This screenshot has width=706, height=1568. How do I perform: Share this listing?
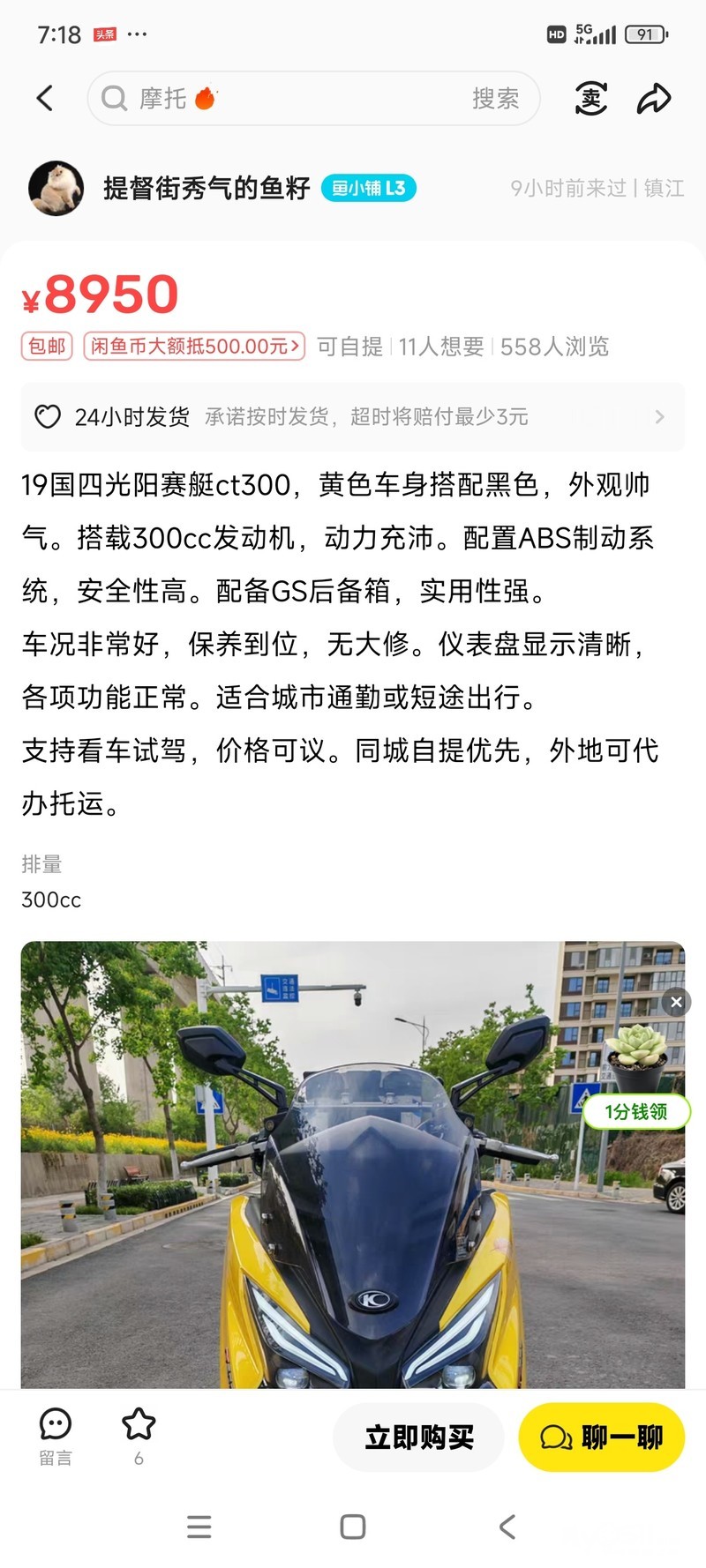(654, 98)
